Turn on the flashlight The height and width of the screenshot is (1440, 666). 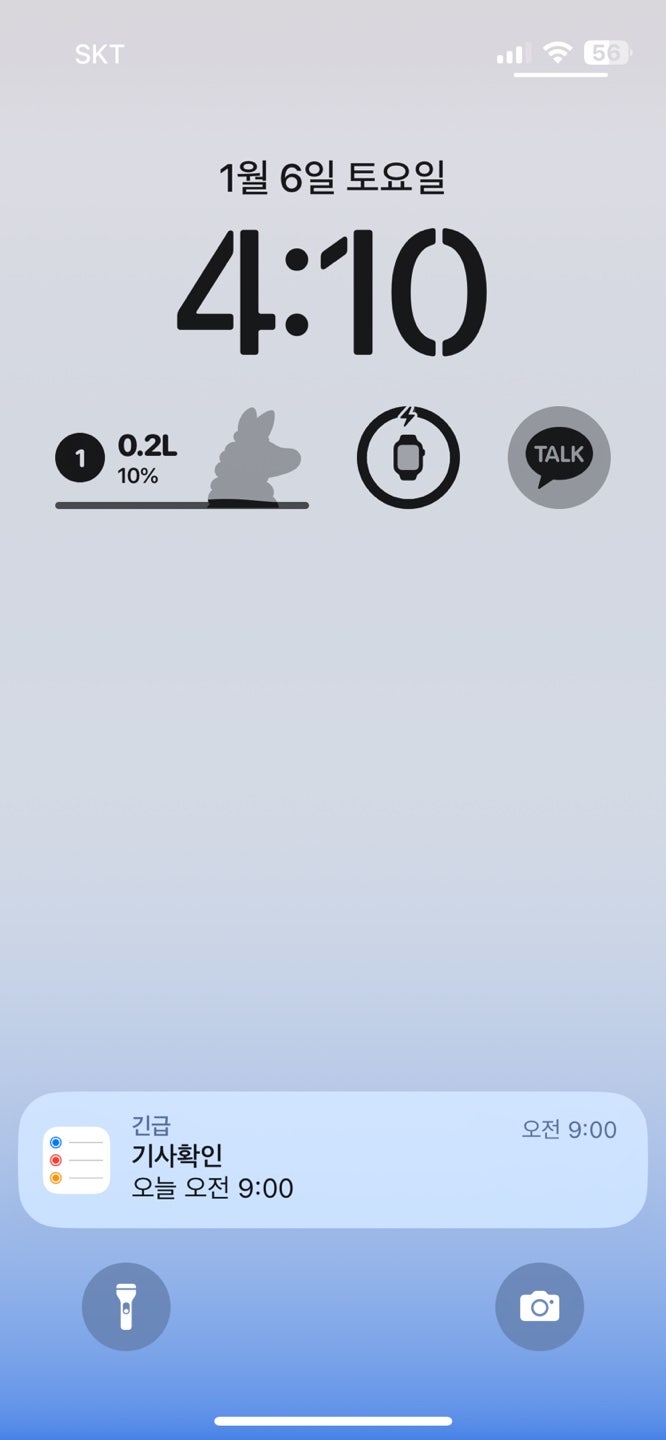(126, 1306)
